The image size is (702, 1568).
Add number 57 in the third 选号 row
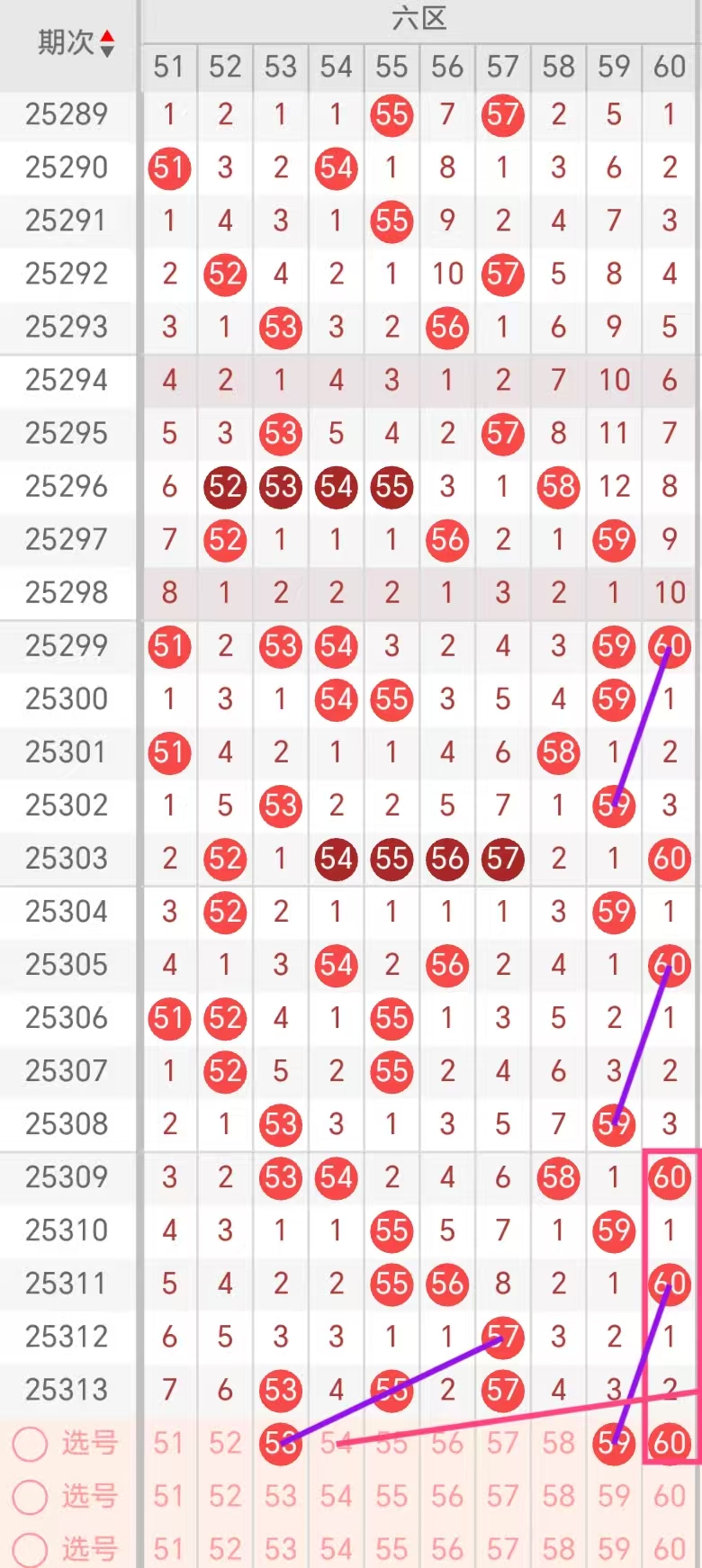(x=502, y=1549)
